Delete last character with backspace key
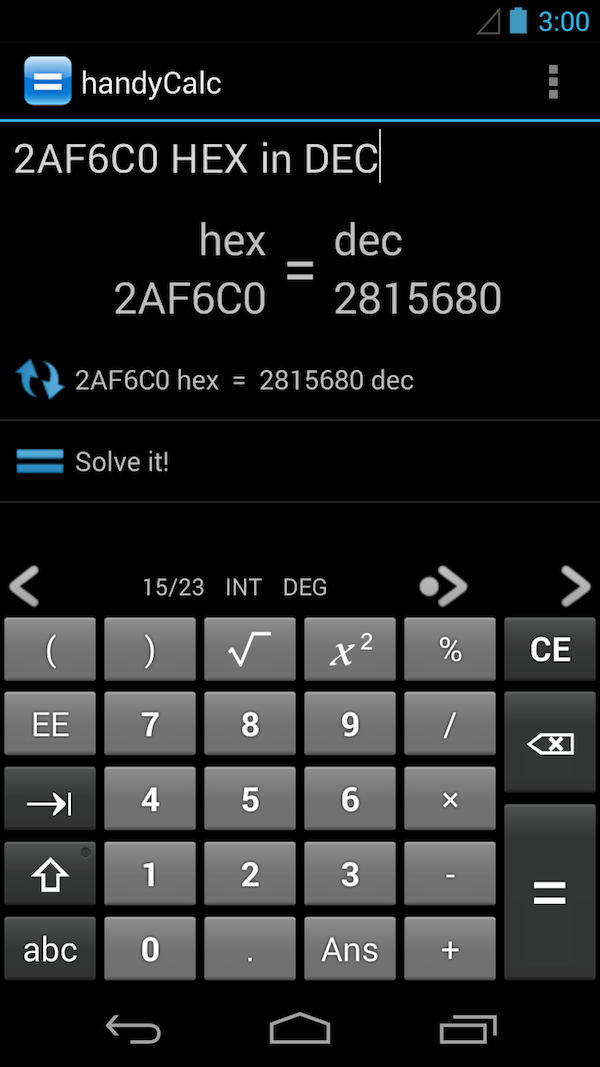 click(550, 743)
